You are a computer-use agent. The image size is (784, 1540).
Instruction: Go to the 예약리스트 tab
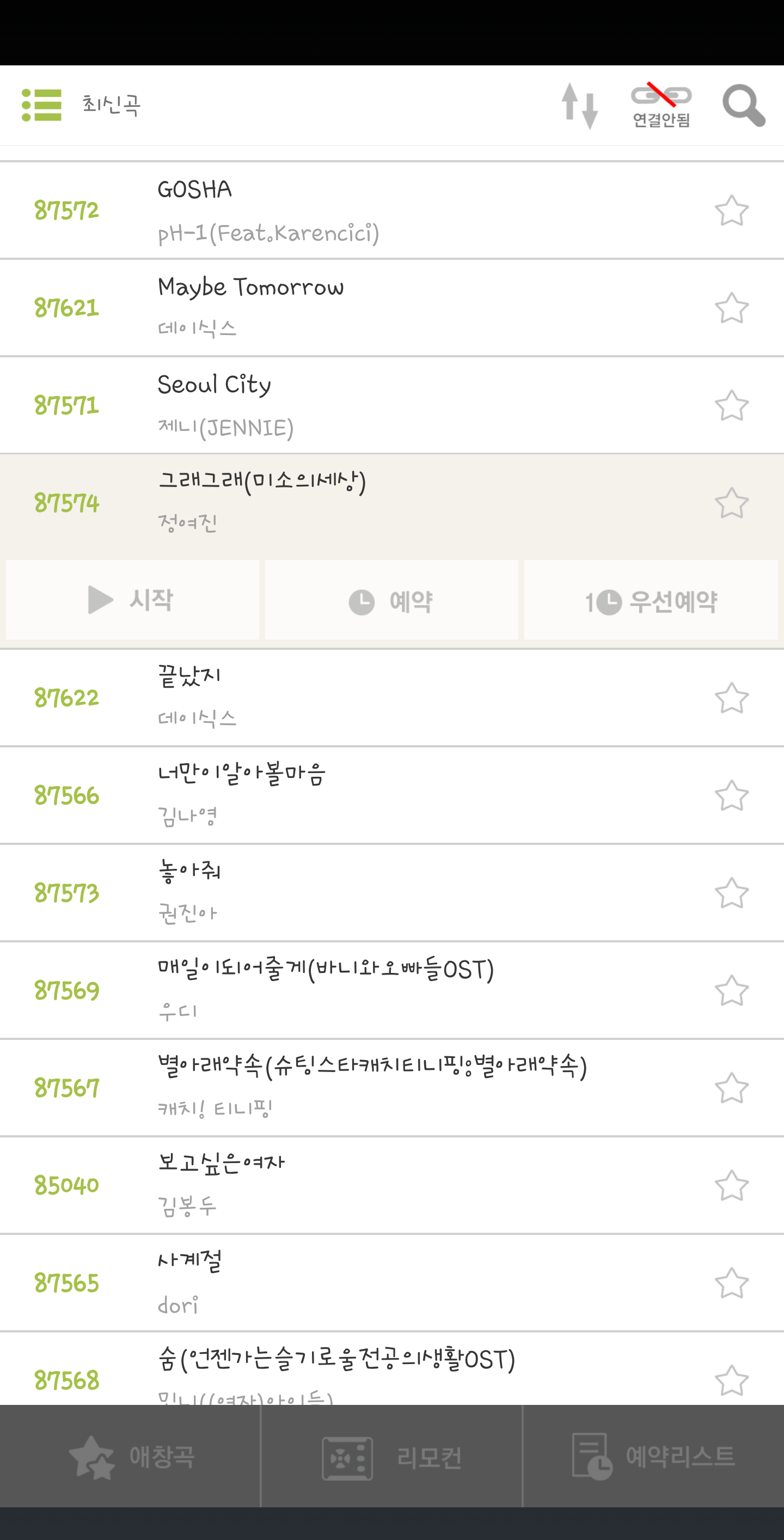tap(654, 1456)
